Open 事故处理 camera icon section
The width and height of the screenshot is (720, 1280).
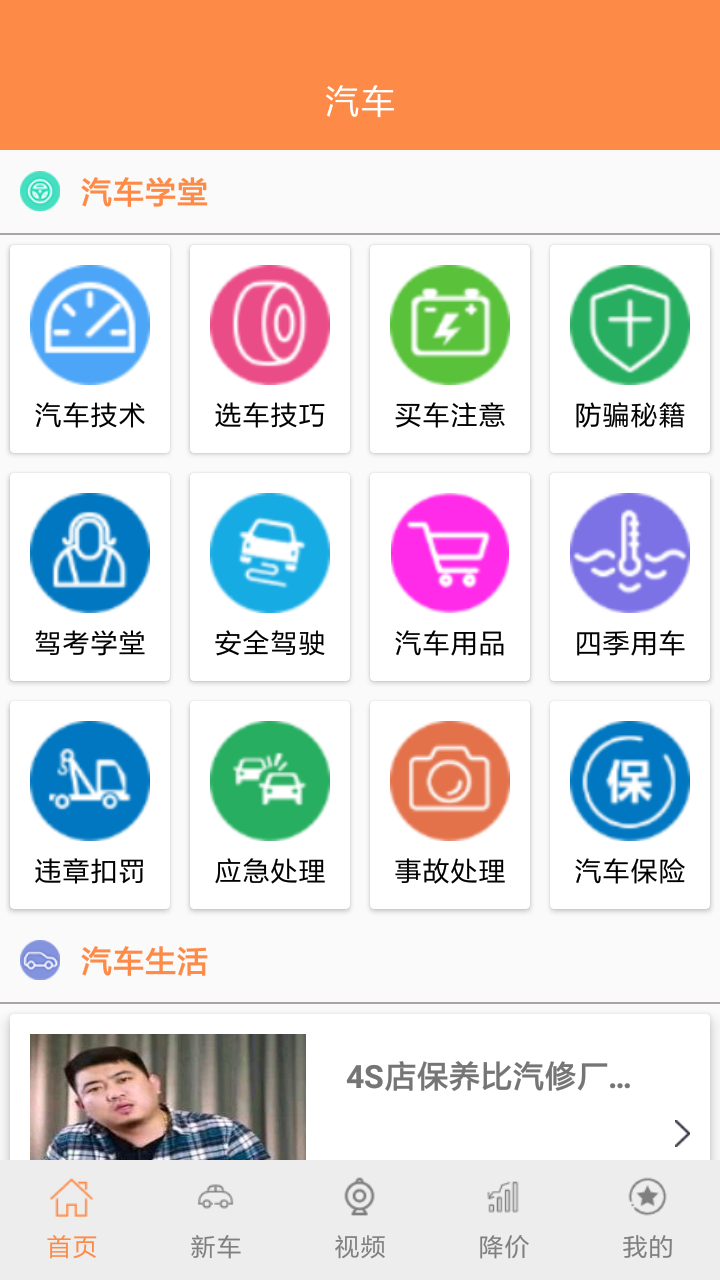449,780
